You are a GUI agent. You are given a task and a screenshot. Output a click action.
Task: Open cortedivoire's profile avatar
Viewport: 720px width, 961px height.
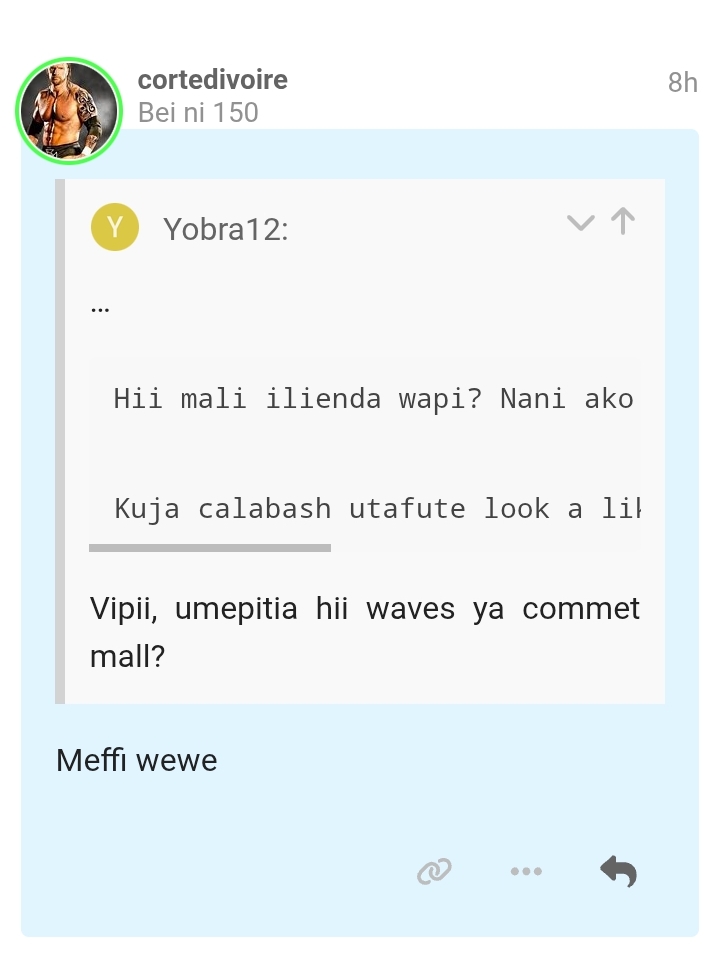[x=68, y=111]
